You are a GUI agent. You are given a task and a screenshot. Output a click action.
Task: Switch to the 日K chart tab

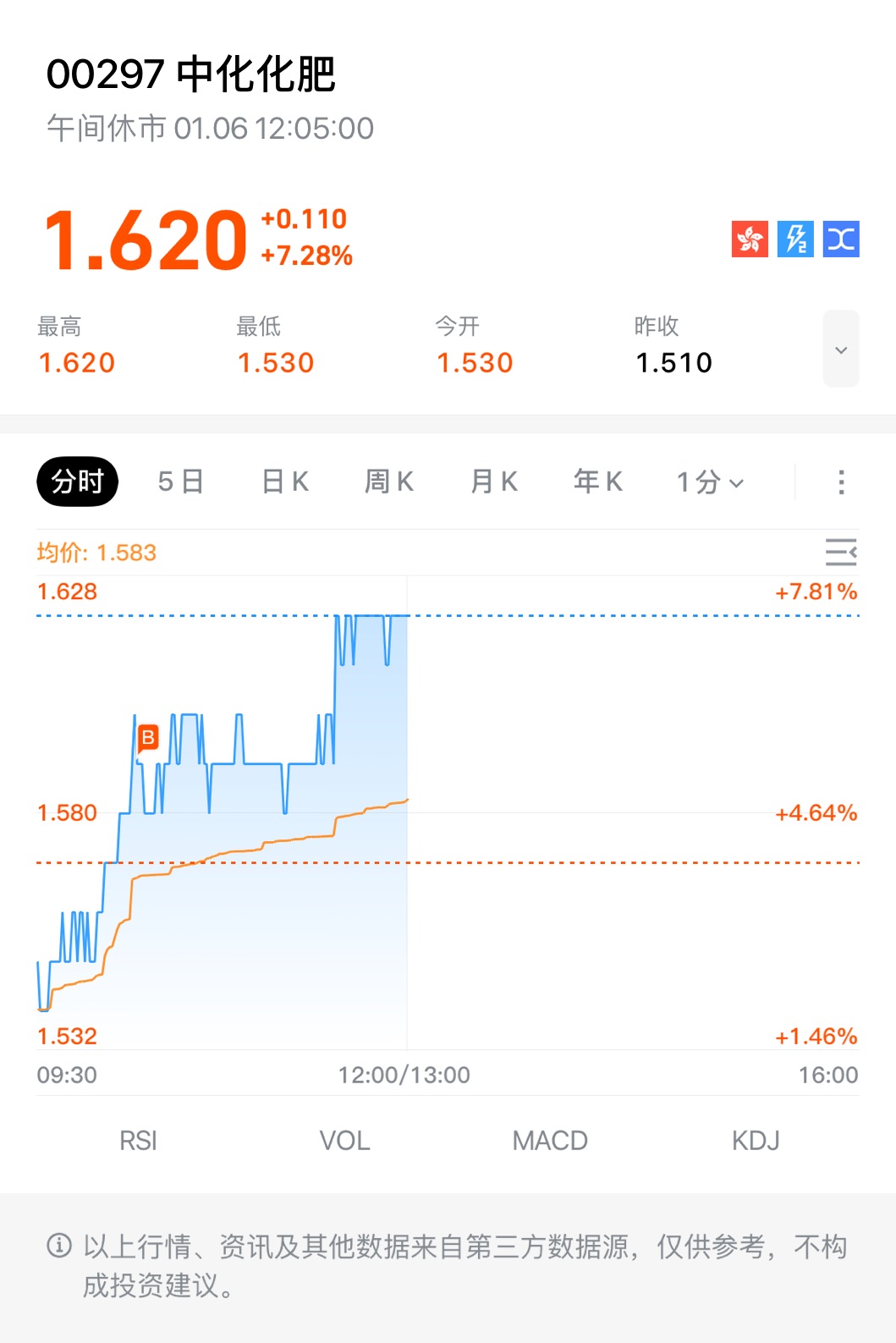coord(285,482)
